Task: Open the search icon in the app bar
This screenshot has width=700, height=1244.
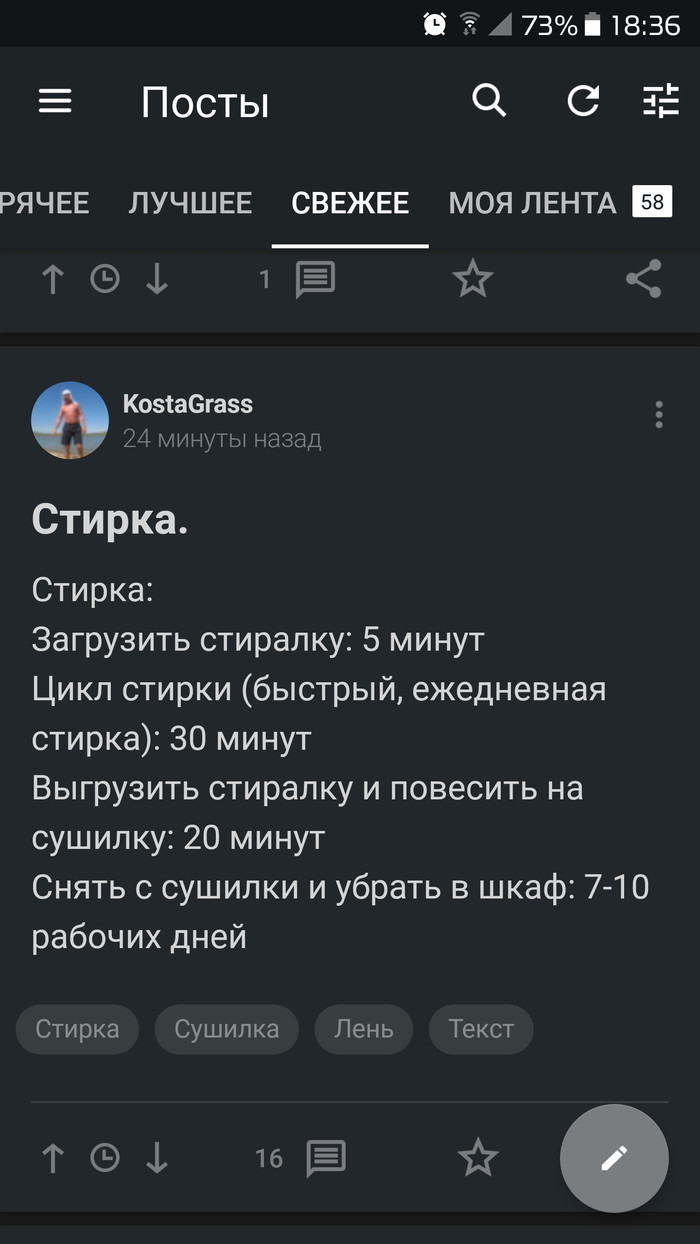Action: (x=489, y=101)
